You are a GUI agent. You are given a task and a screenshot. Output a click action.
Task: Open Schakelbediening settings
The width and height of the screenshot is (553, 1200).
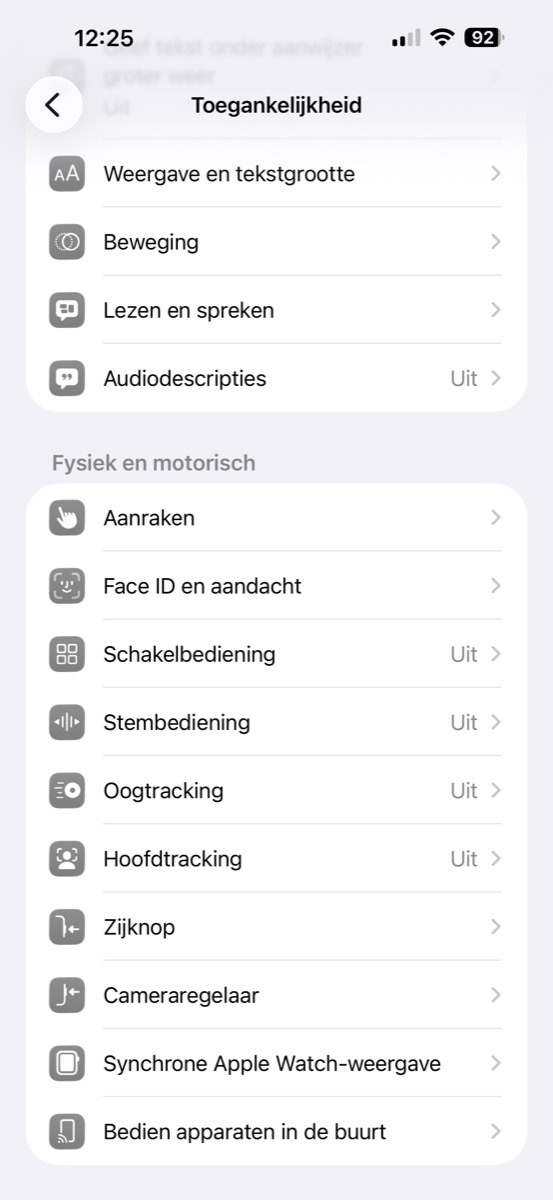point(276,654)
